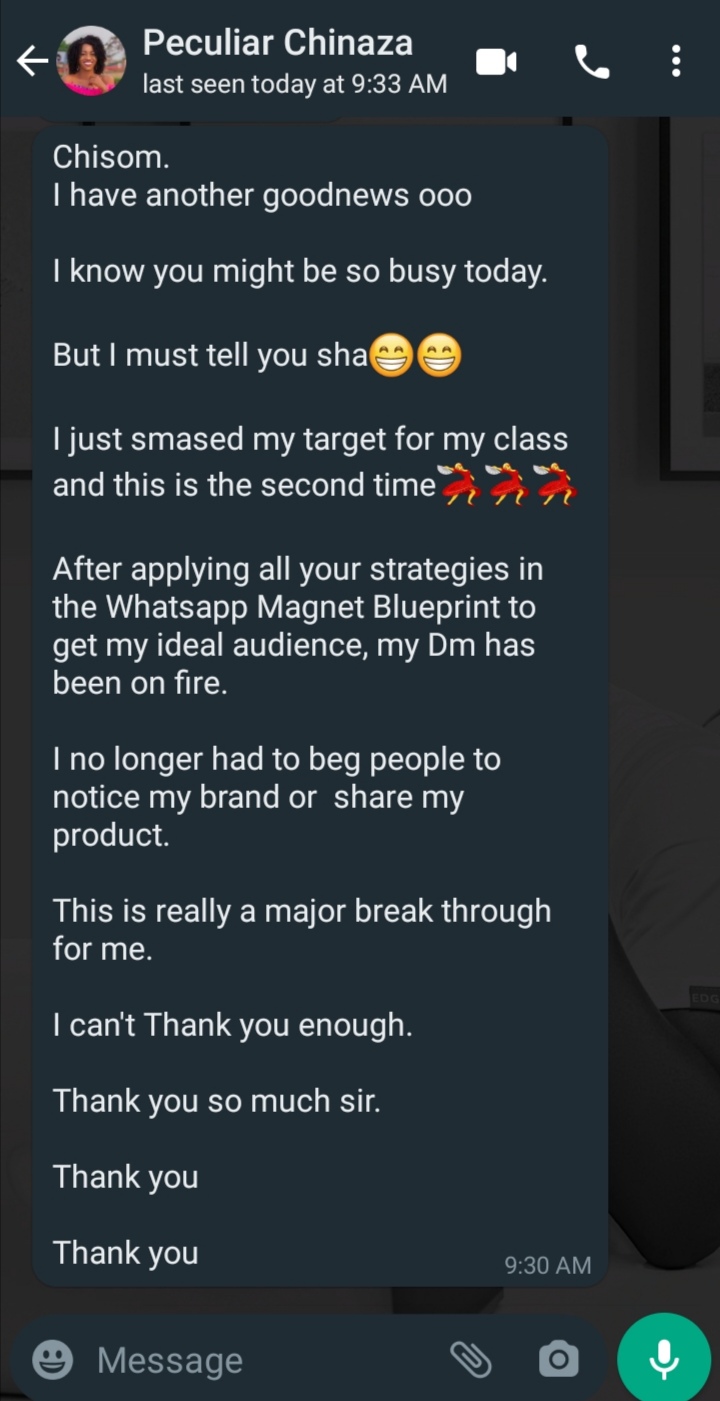Open the overflow menu

tap(676, 62)
